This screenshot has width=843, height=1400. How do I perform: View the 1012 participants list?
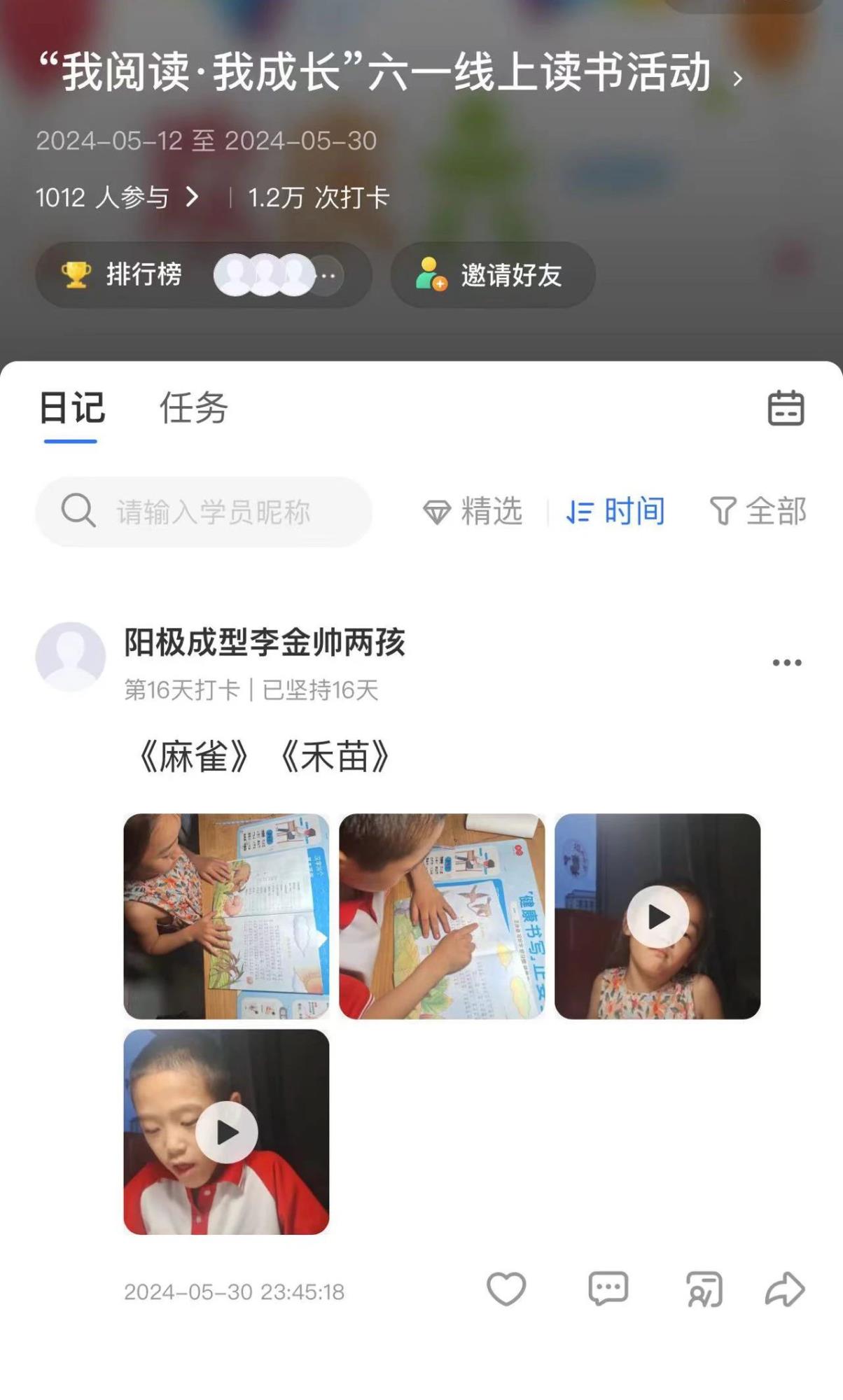point(116,197)
